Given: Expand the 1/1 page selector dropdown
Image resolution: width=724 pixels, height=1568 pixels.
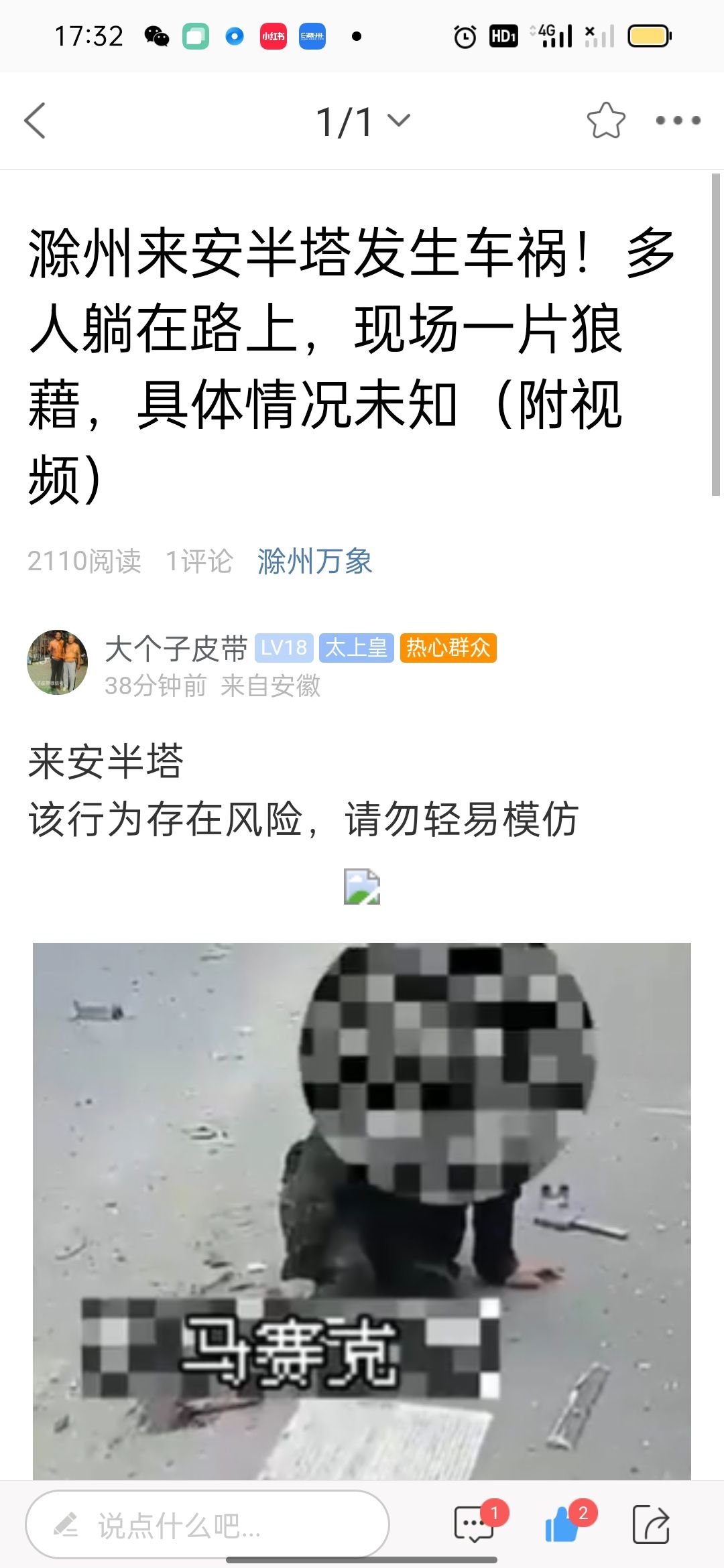Looking at the screenshot, I should (x=363, y=121).
